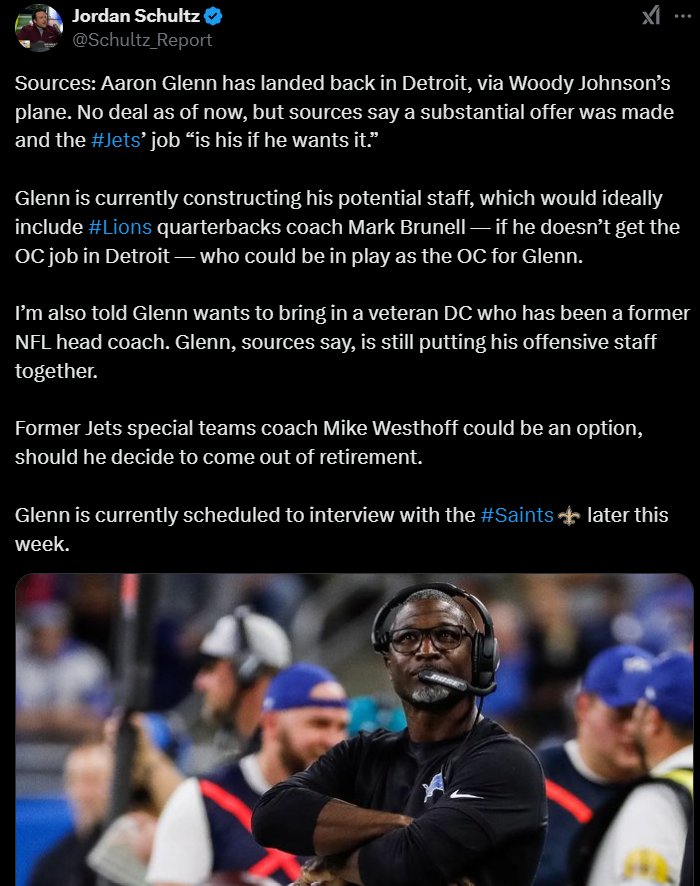View the attached photo of the coach
Screen dimensions: 700x886
(x=354, y=730)
